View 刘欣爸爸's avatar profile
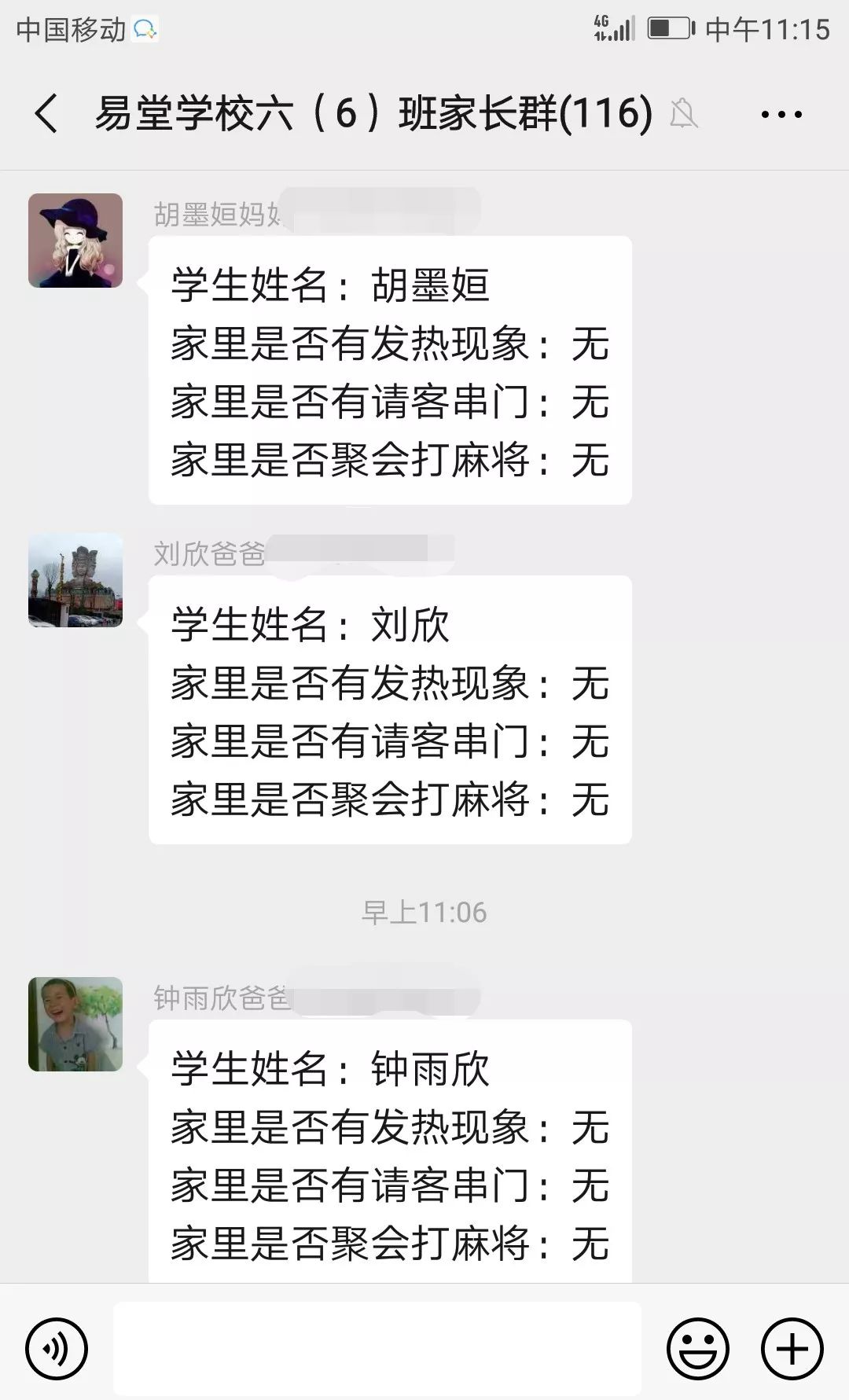The width and height of the screenshot is (849, 1400). coord(75,580)
